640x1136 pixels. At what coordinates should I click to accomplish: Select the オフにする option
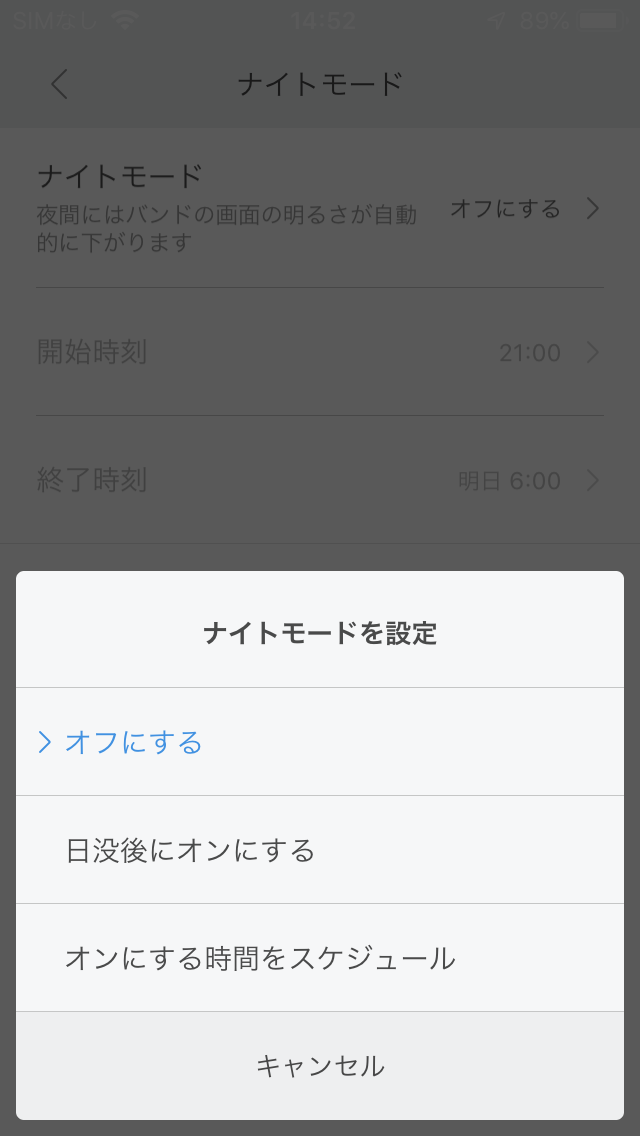coord(320,742)
